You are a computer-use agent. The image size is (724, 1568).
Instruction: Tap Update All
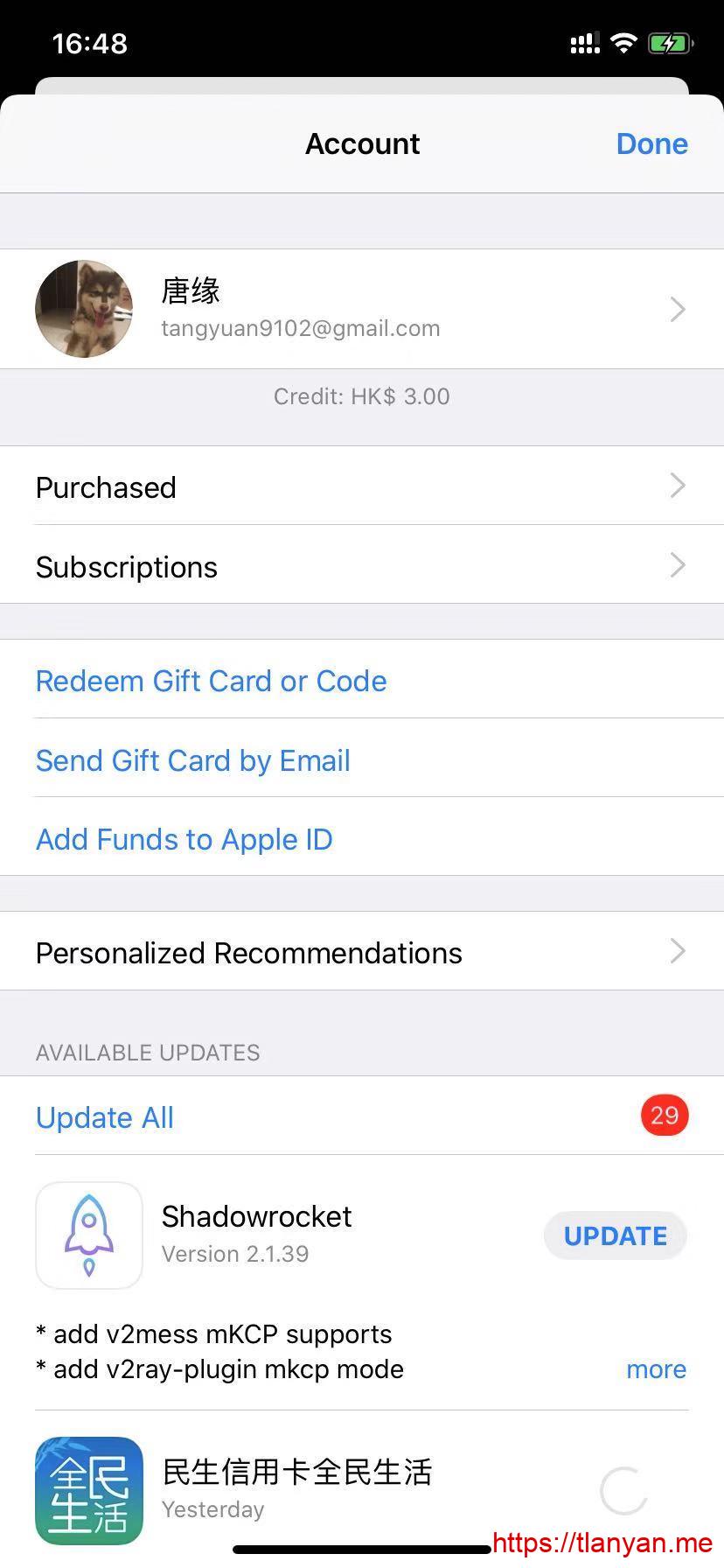click(x=105, y=1117)
